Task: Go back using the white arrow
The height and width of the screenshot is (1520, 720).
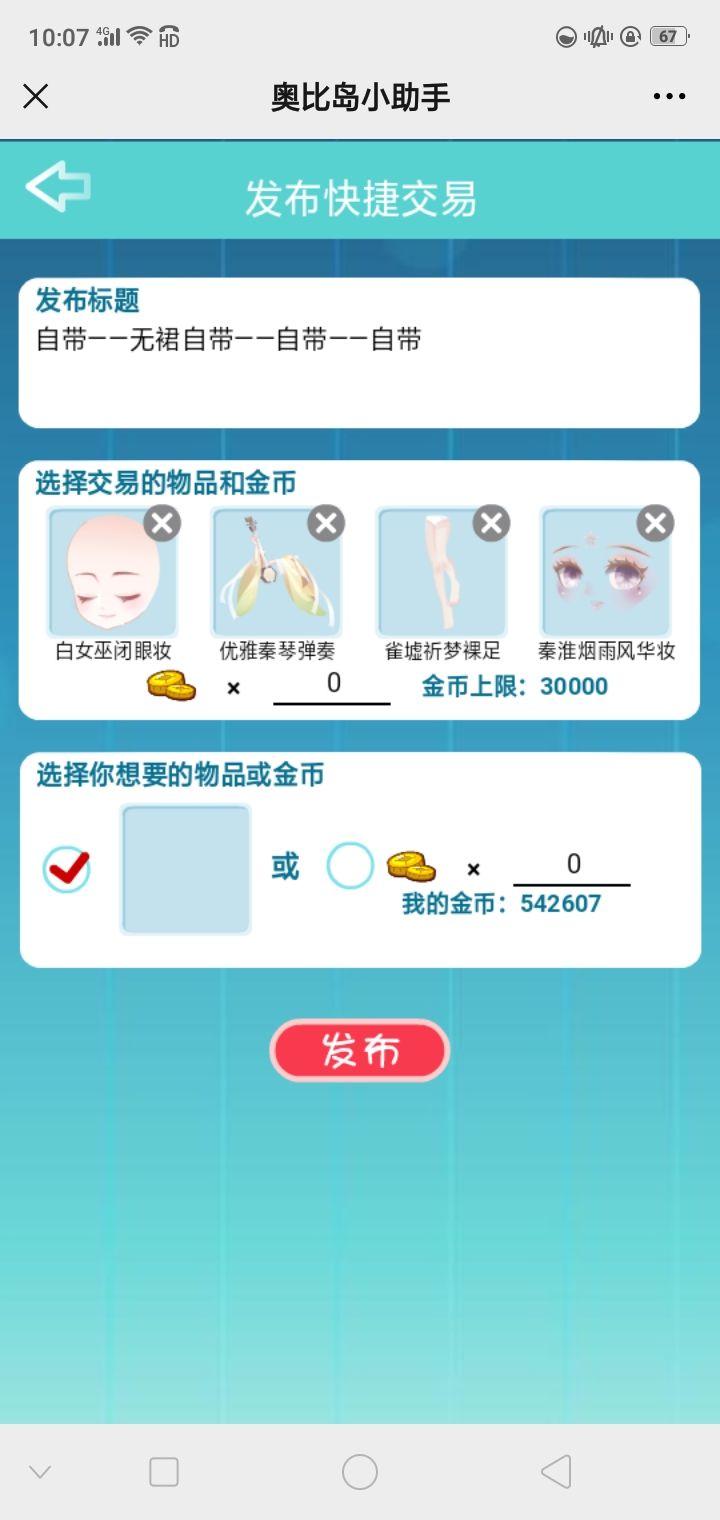Action: 58,186
